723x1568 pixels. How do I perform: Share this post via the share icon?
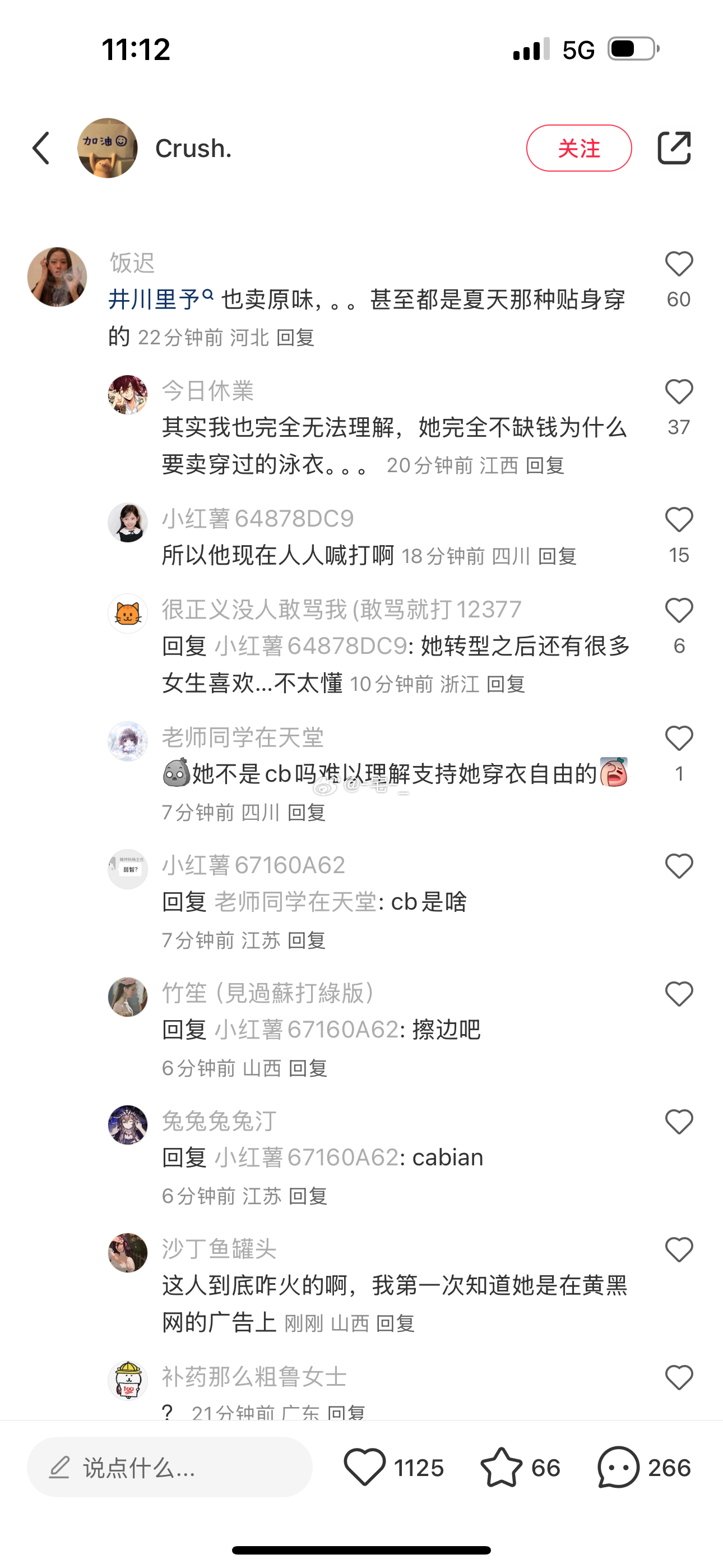(x=674, y=148)
